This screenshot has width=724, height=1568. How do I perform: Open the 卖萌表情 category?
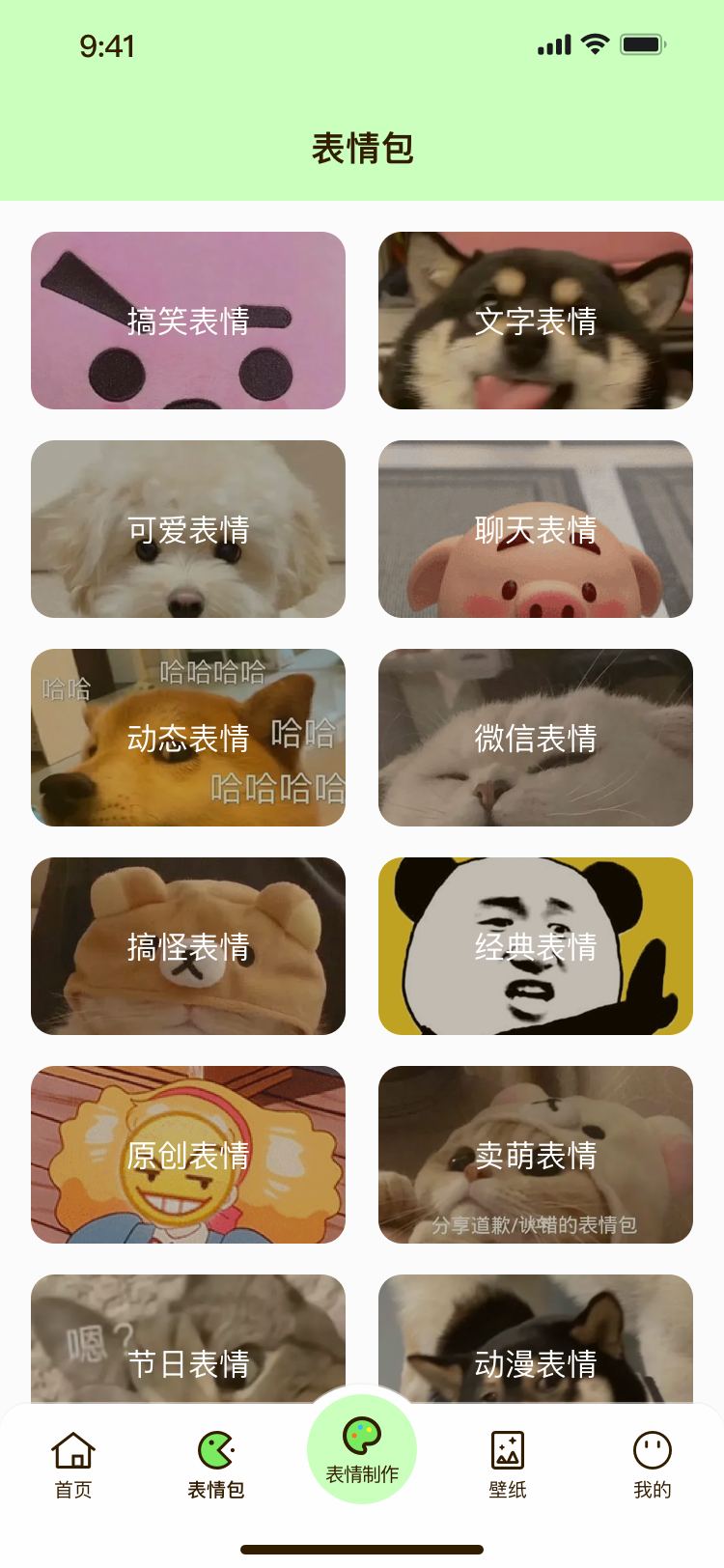pyautogui.click(x=536, y=1155)
